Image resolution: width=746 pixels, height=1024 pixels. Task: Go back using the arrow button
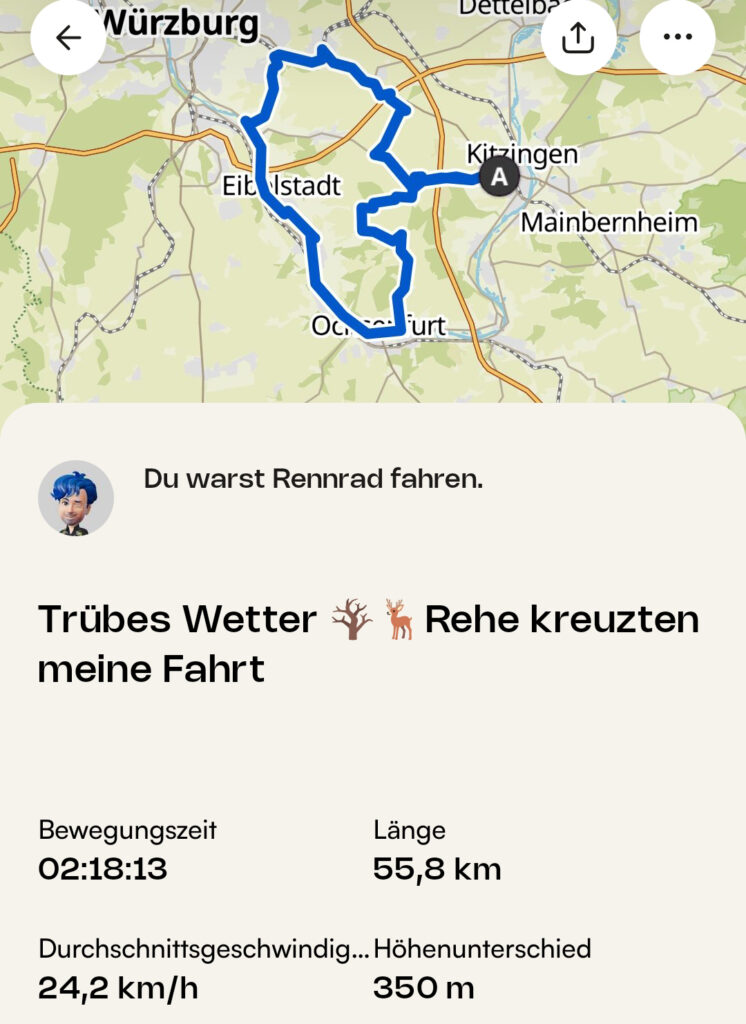tap(68, 38)
